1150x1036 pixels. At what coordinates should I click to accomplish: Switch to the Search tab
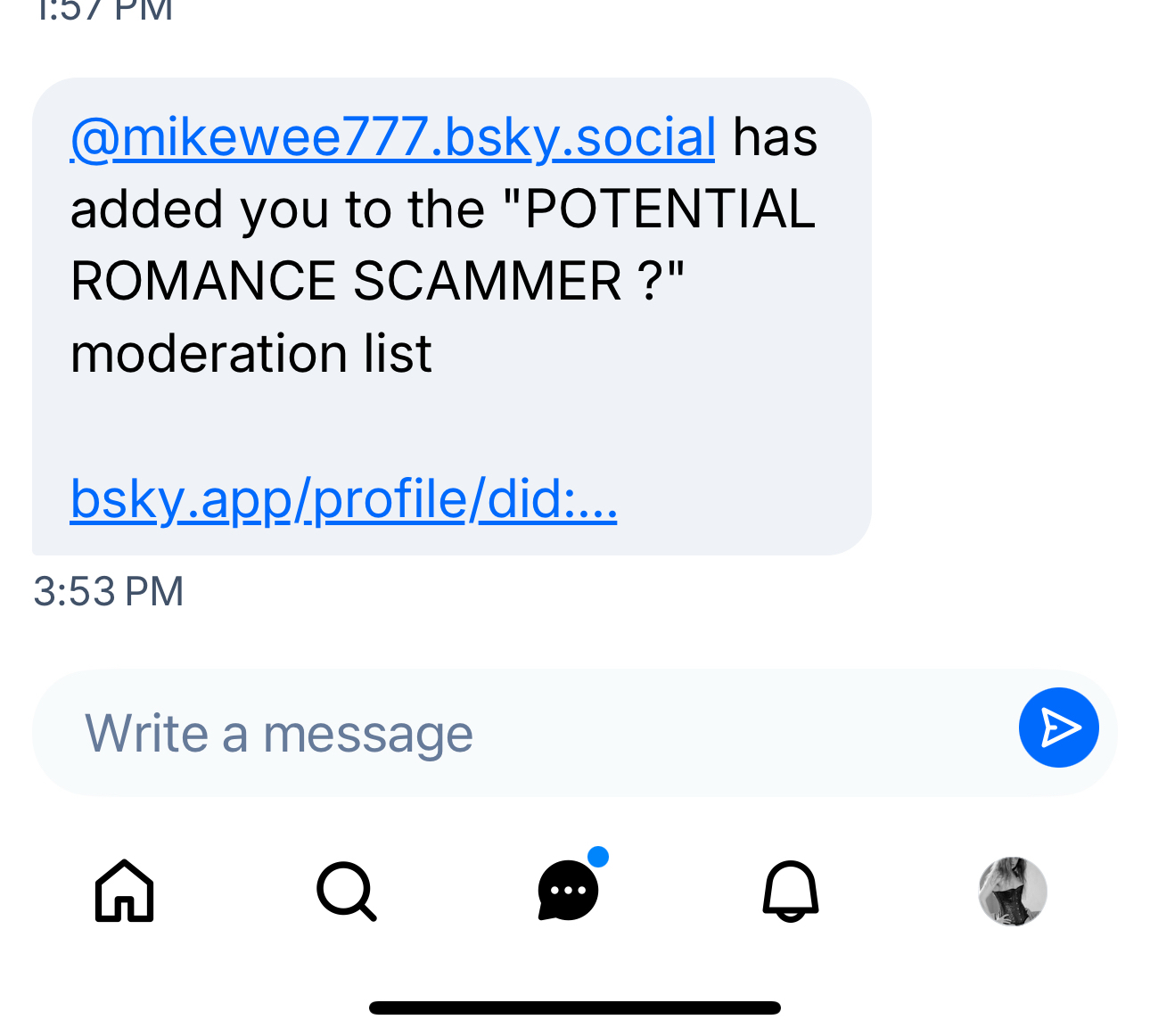[x=346, y=891]
